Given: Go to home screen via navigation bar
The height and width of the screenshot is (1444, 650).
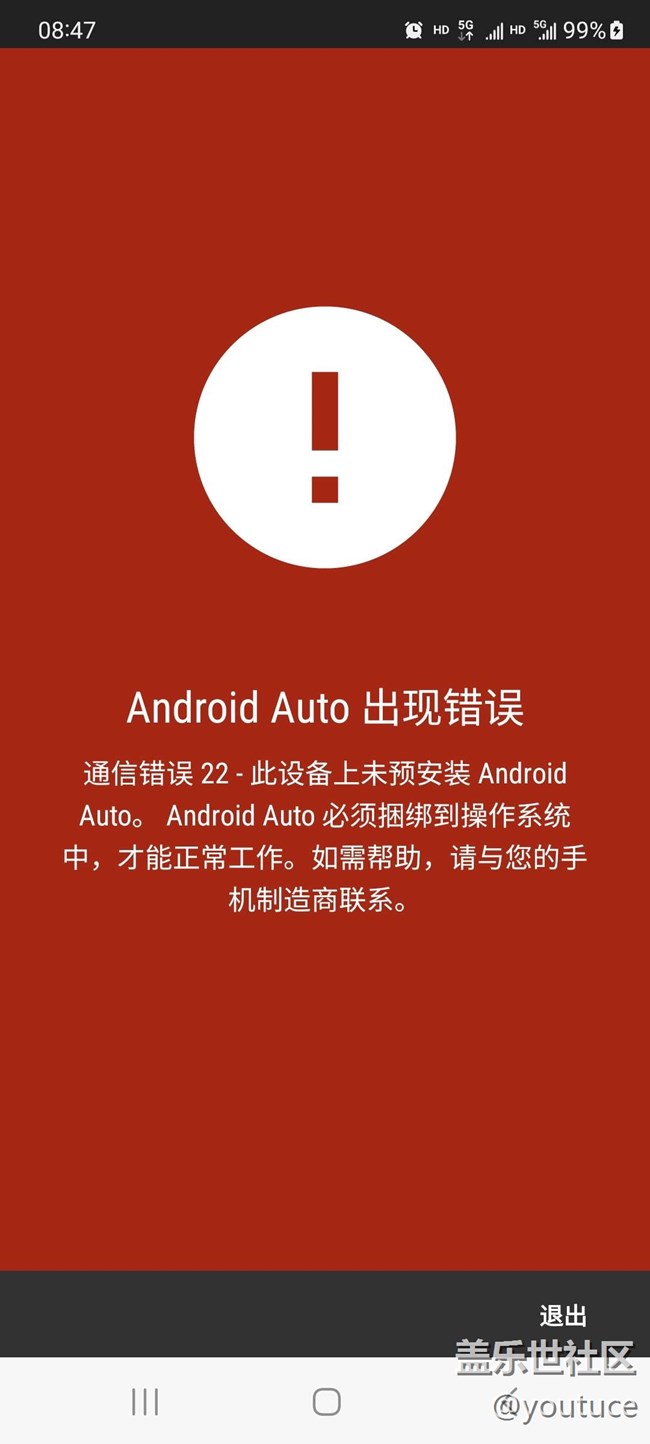Looking at the screenshot, I should pyautogui.click(x=326, y=1401).
